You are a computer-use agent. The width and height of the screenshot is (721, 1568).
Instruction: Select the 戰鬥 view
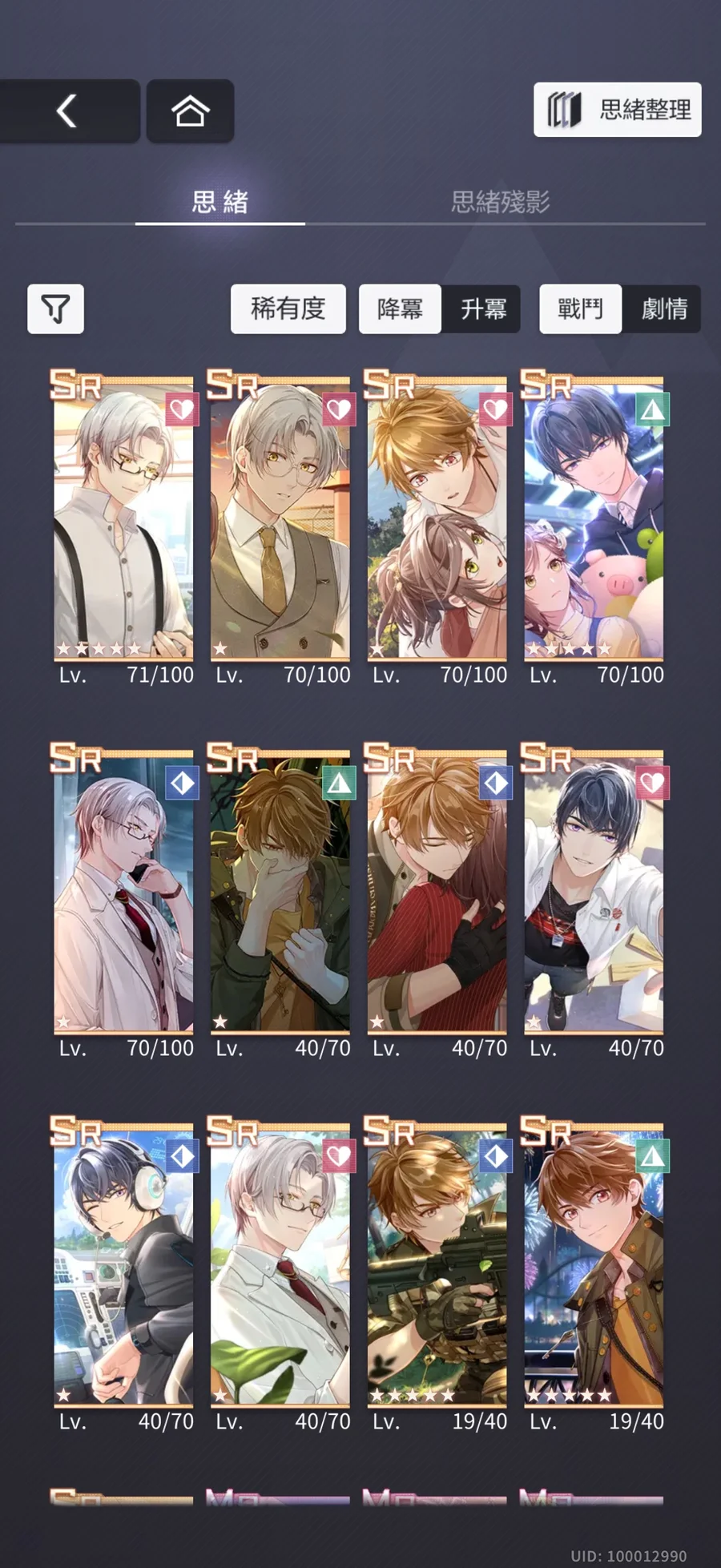[x=580, y=308]
